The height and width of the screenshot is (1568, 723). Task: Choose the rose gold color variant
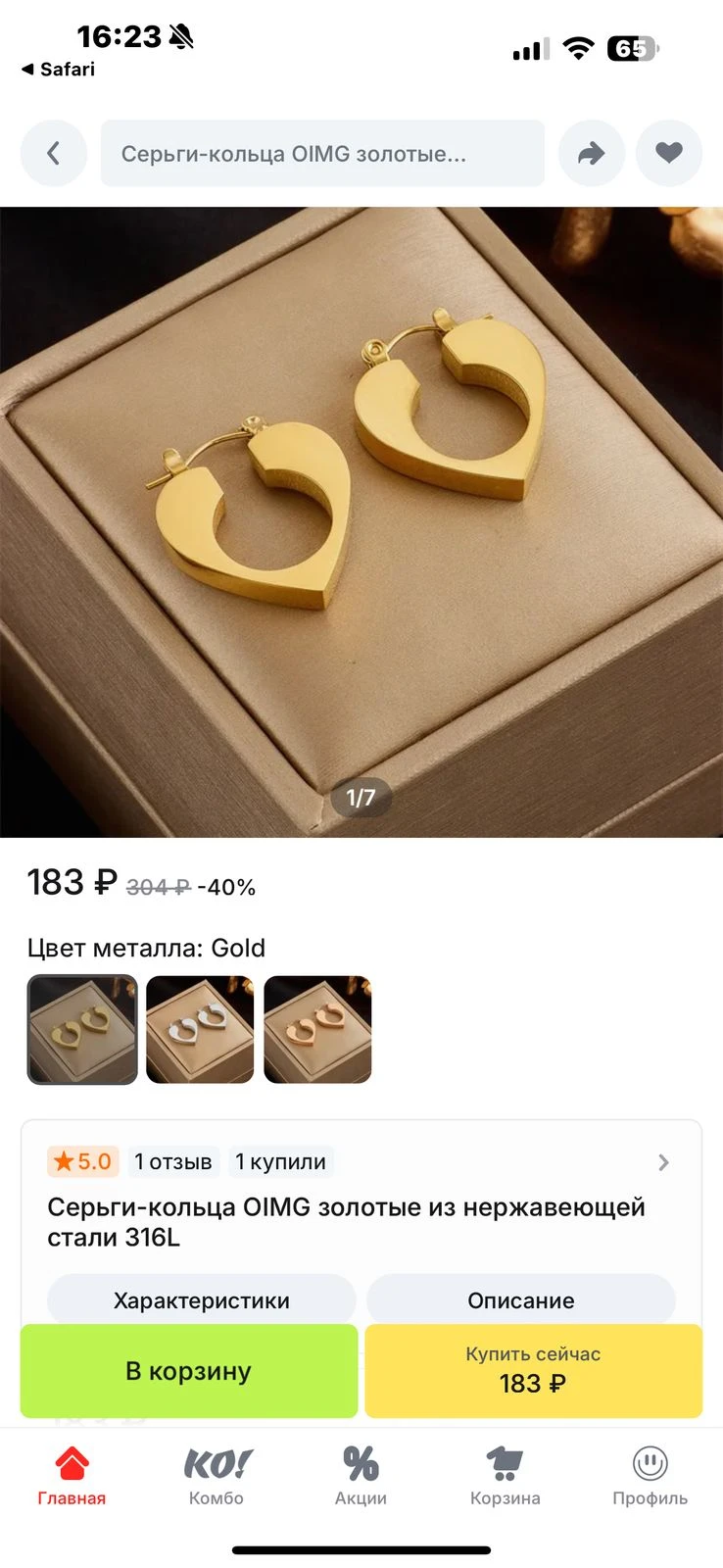(x=317, y=1029)
